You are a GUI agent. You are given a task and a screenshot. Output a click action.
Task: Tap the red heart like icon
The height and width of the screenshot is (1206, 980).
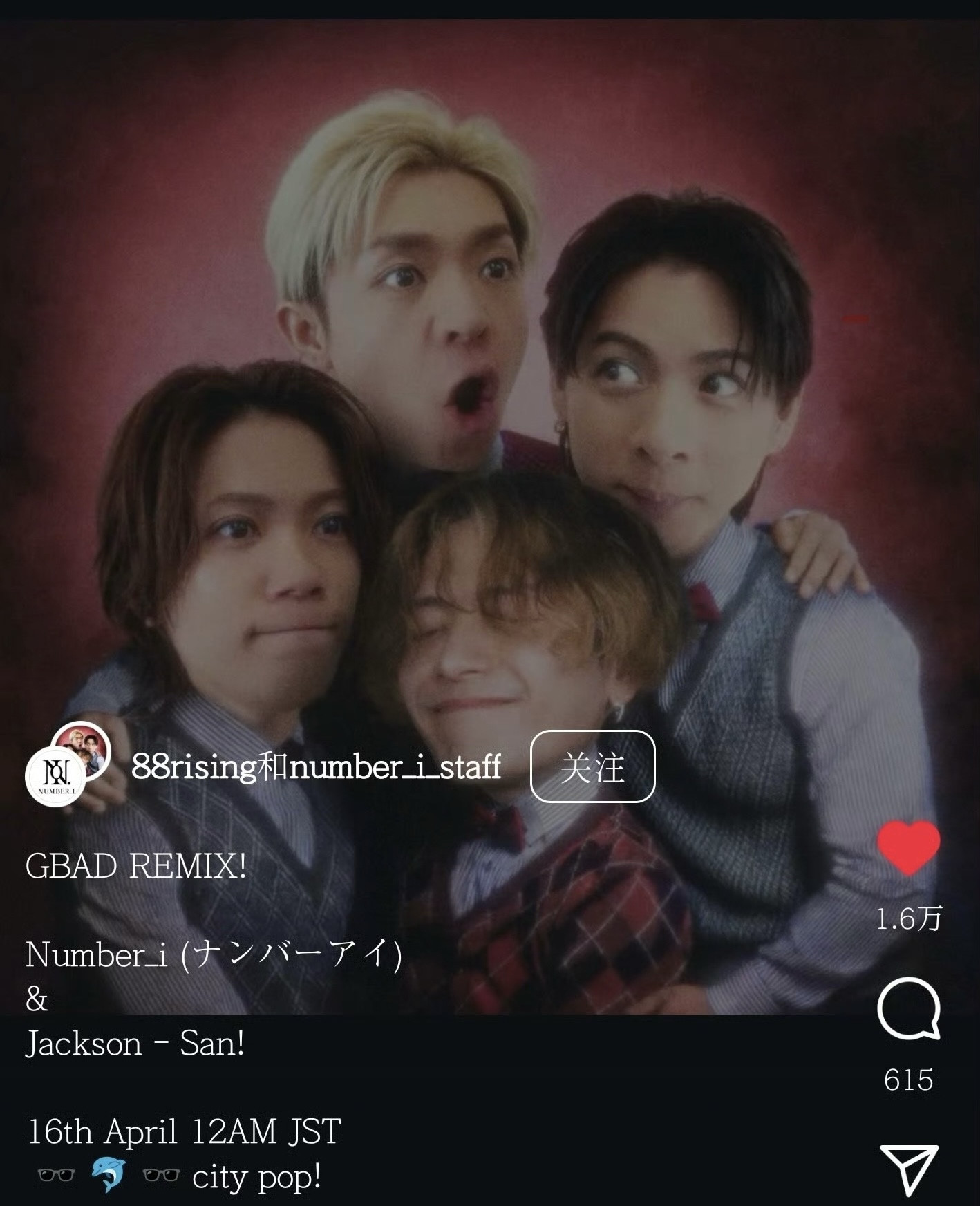coord(908,848)
